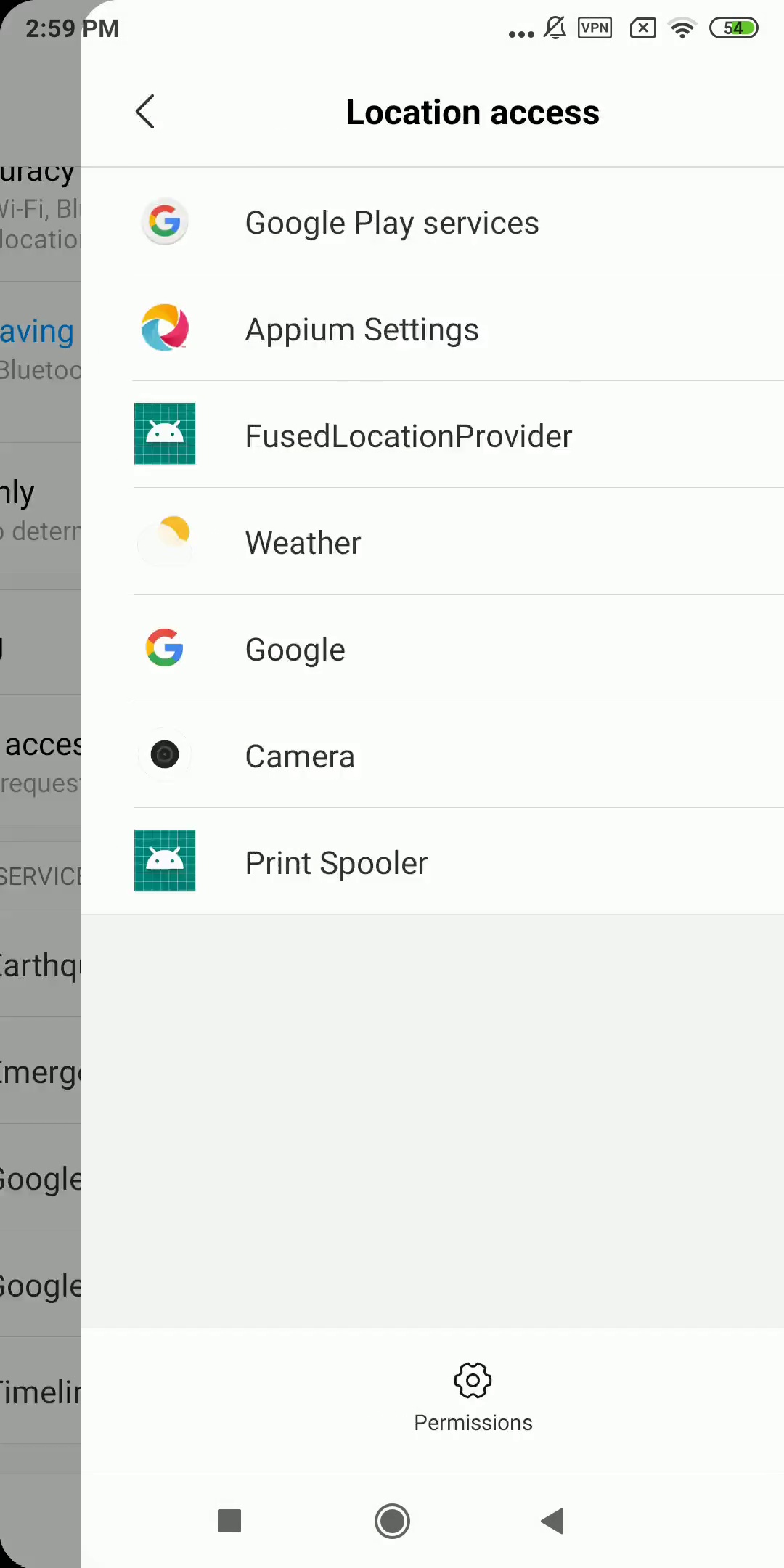Tap the system home button
The image size is (784, 1568).
(392, 1521)
